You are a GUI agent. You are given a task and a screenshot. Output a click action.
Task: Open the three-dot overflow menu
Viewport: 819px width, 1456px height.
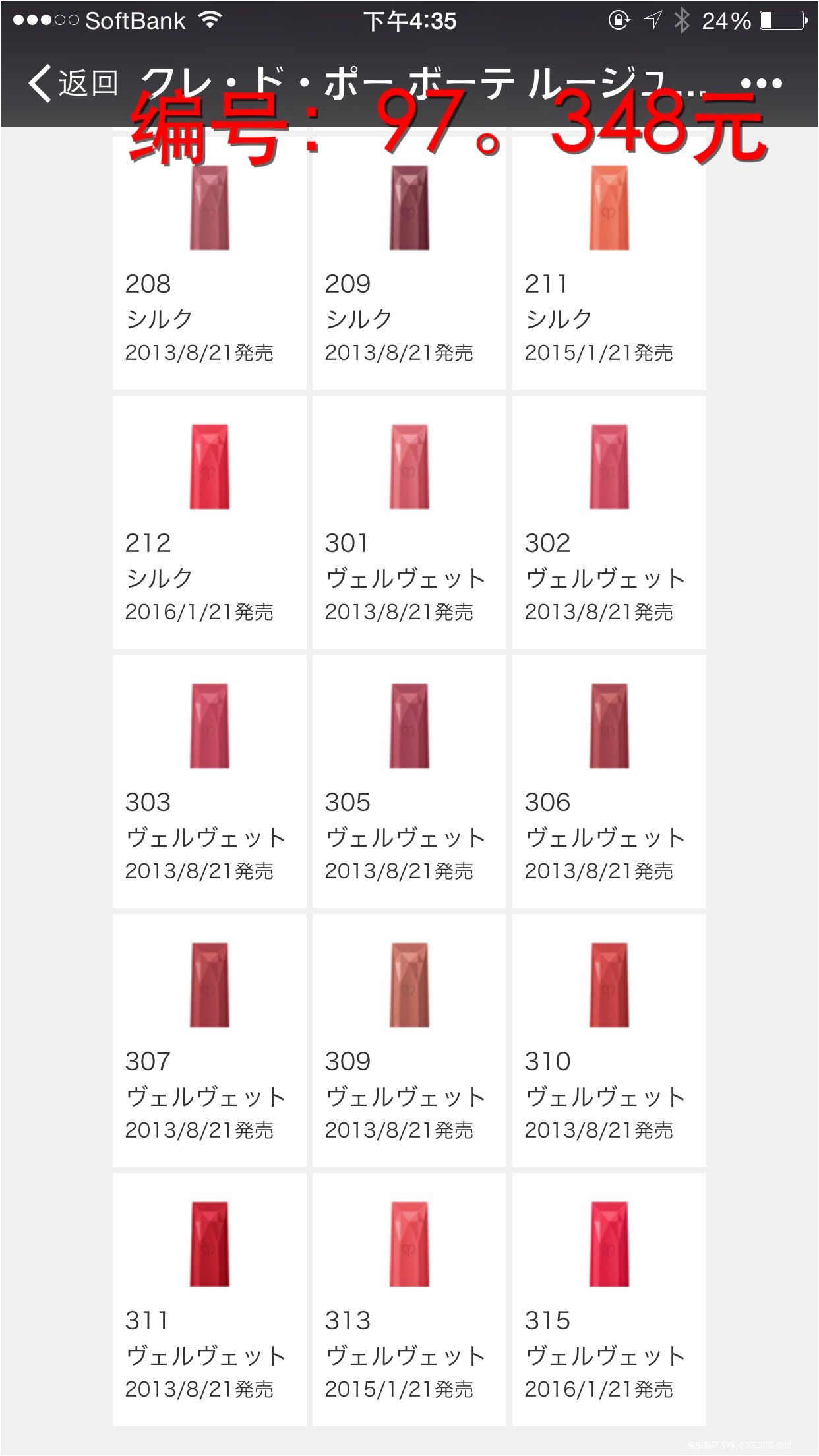[x=761, y=84]
